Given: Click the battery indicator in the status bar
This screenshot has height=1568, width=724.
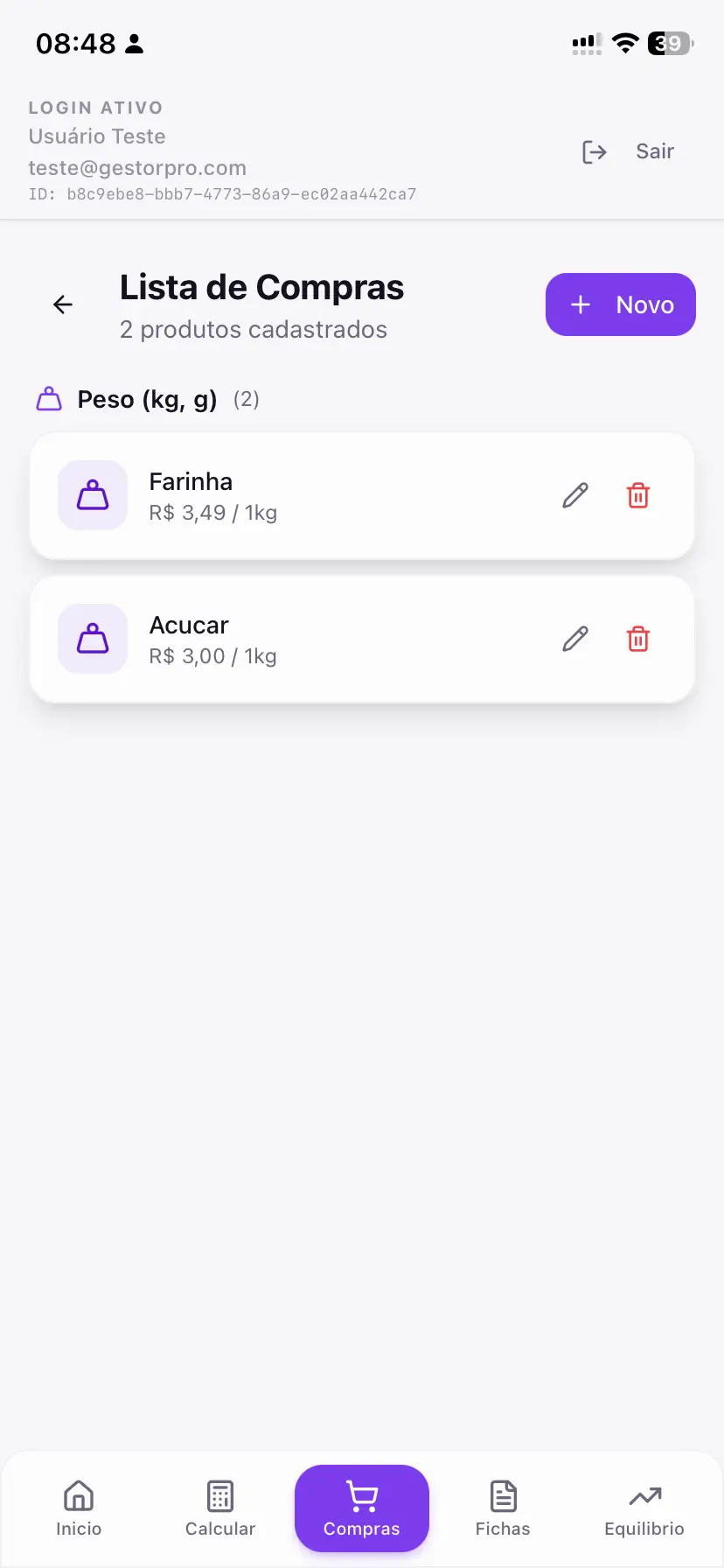Looking at the screenshot, I should [669, 43].
